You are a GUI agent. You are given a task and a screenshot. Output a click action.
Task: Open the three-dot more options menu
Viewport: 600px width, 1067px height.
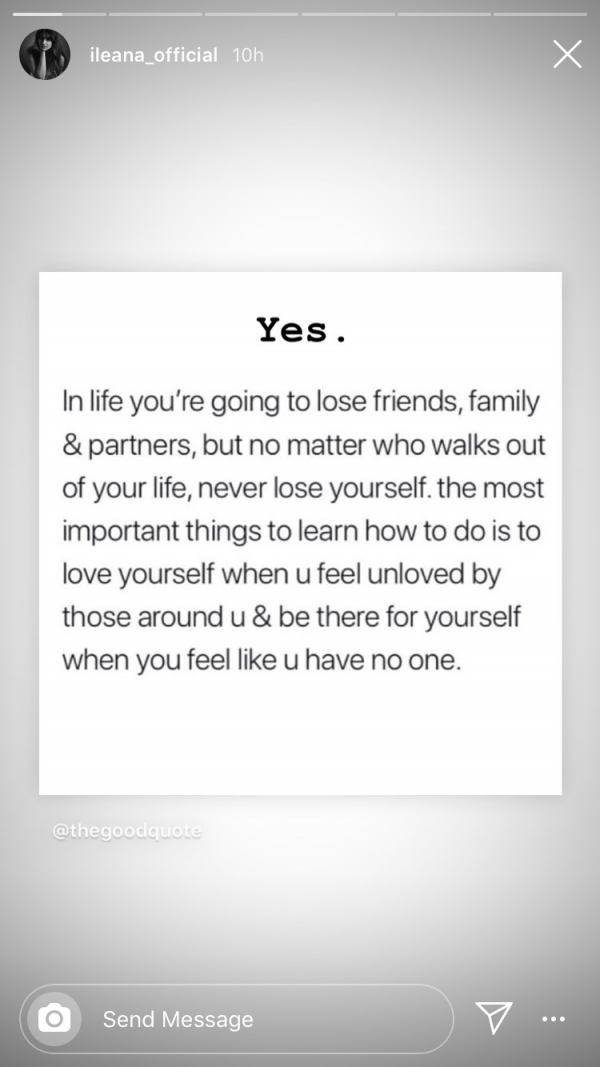click(553, 1019)
